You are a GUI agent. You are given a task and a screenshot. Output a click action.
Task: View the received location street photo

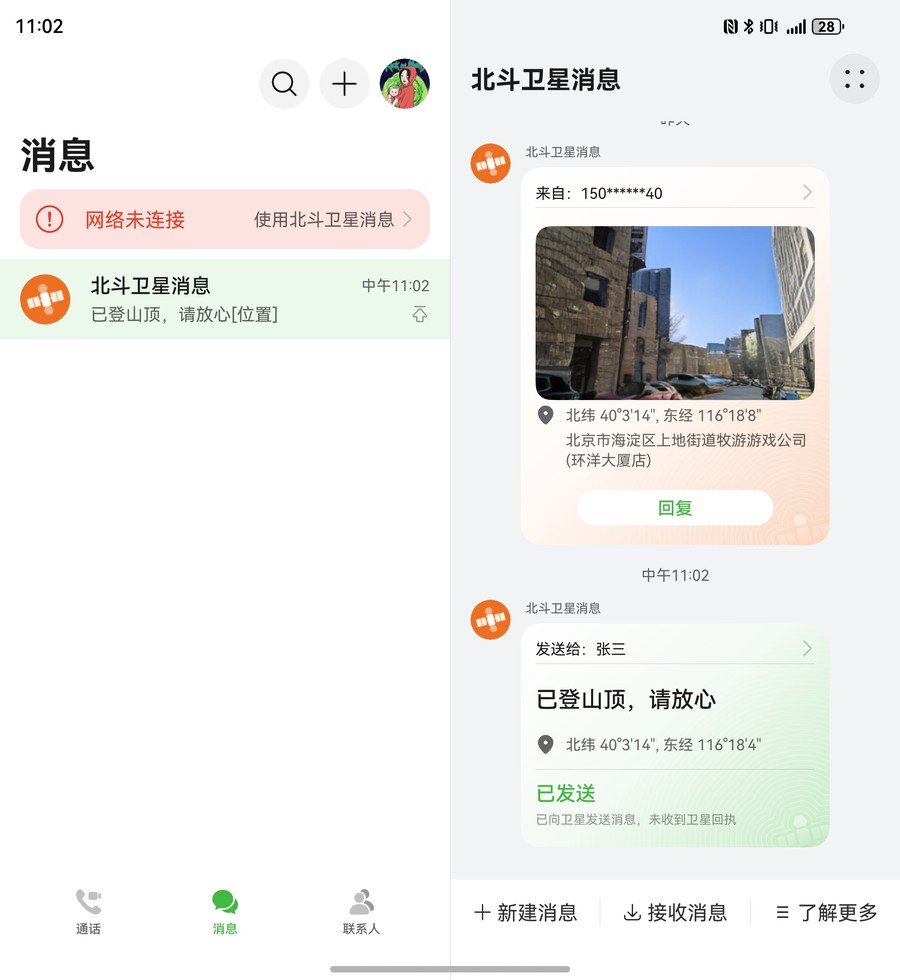(675, 313)
